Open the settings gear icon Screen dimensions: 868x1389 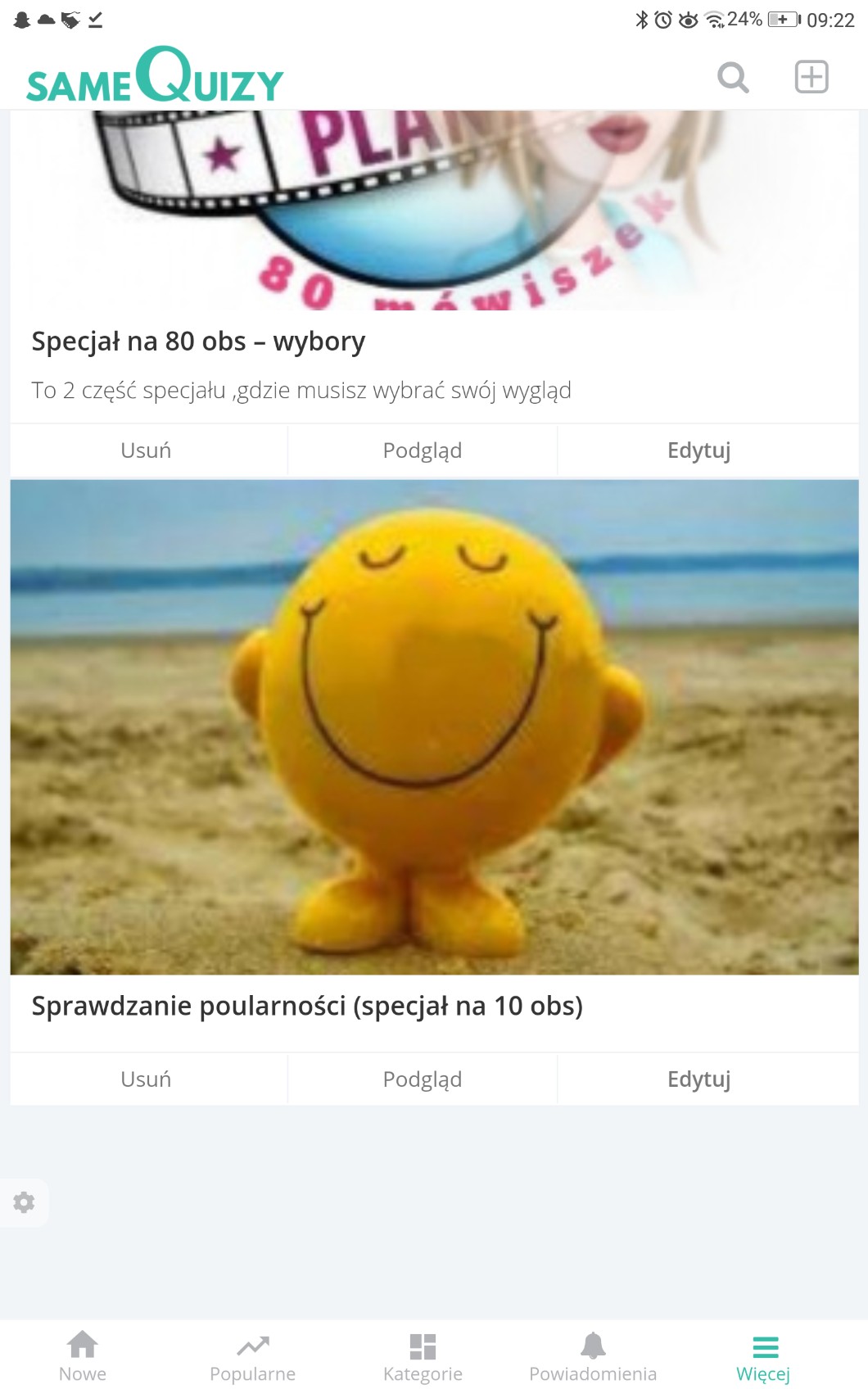point(24,1202)
